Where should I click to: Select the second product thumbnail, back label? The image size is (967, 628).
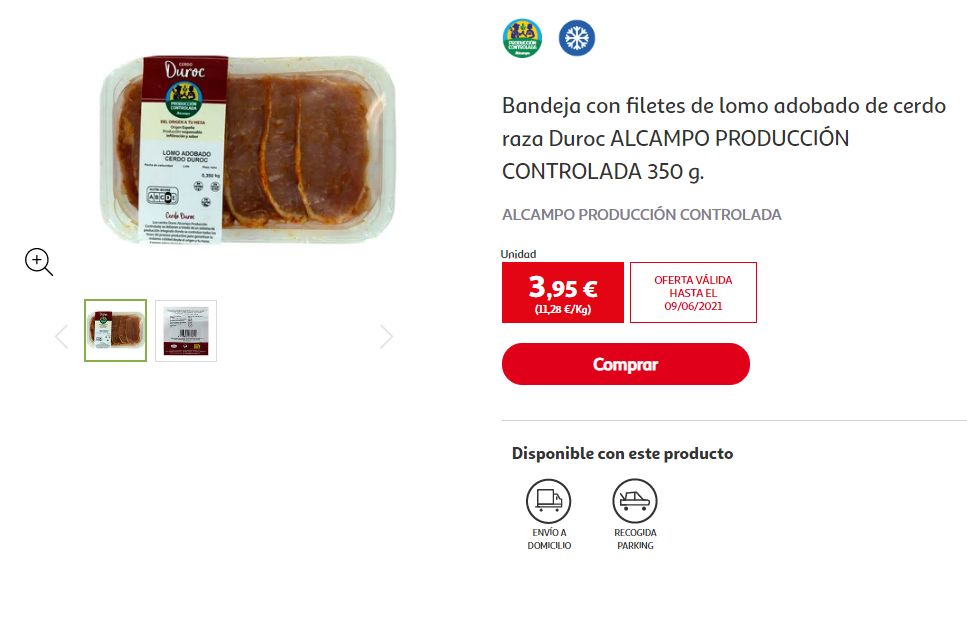pos(186,330)
